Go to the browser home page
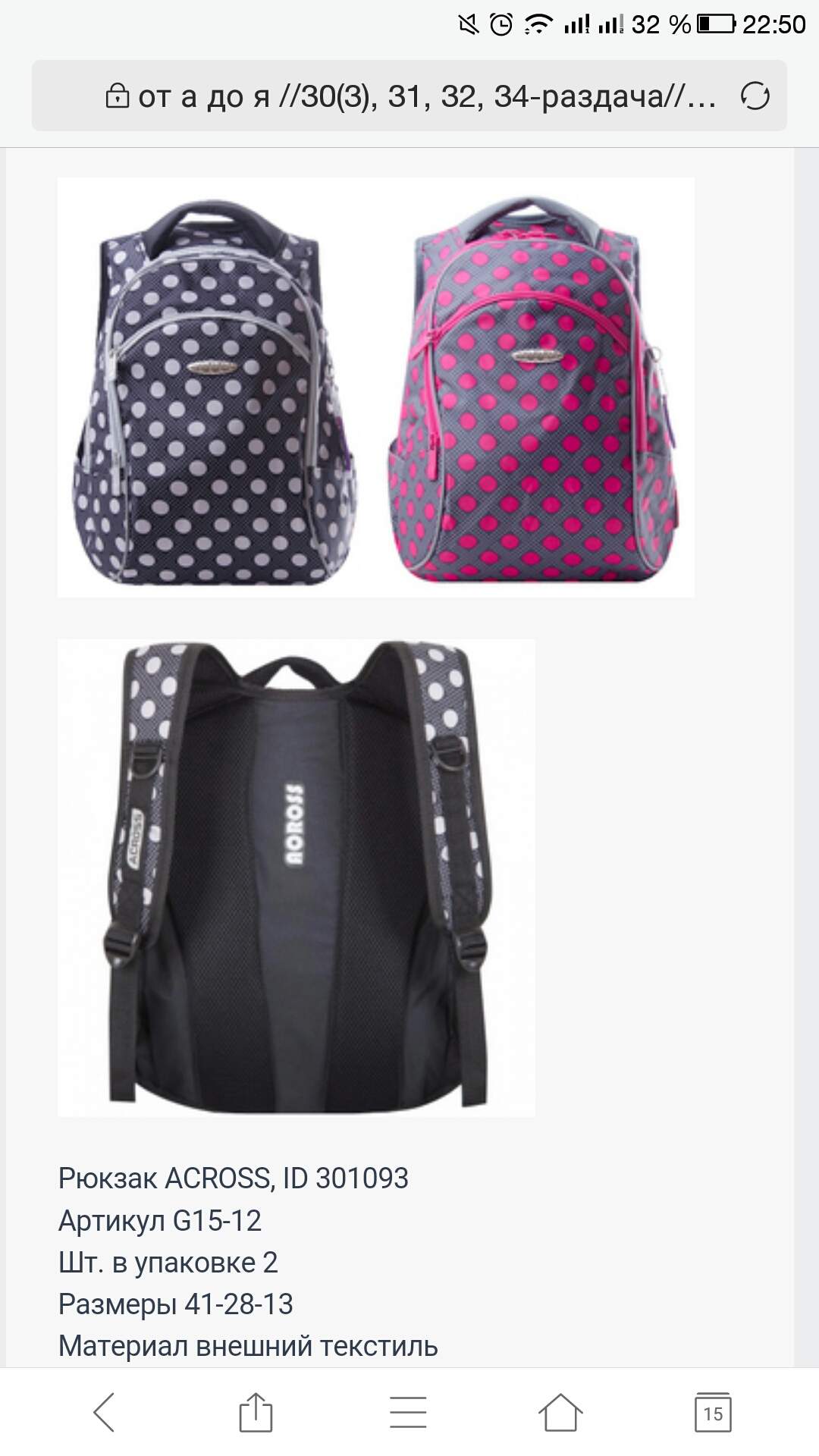 point(560,1413)
